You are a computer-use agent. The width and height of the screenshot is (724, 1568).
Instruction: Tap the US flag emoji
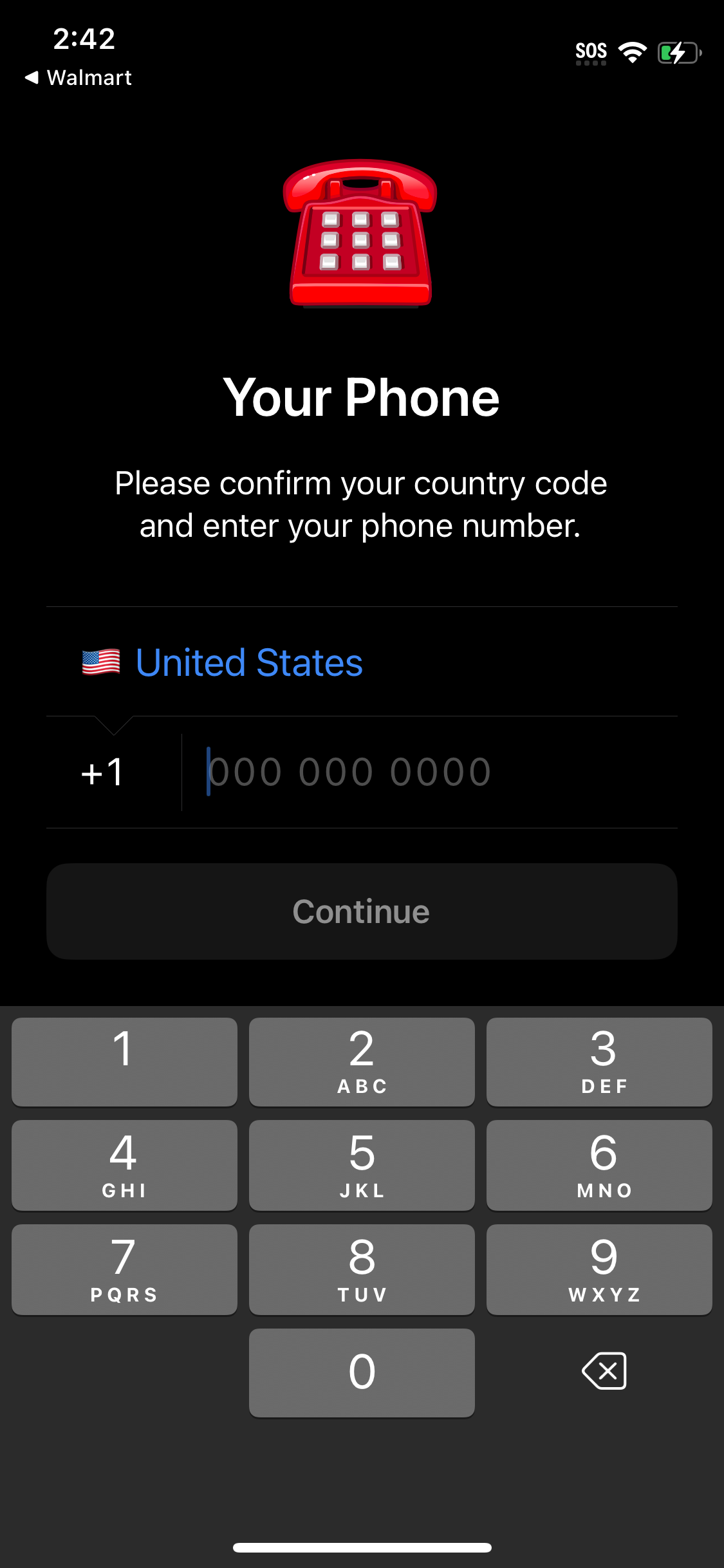(x=100, y=662)
